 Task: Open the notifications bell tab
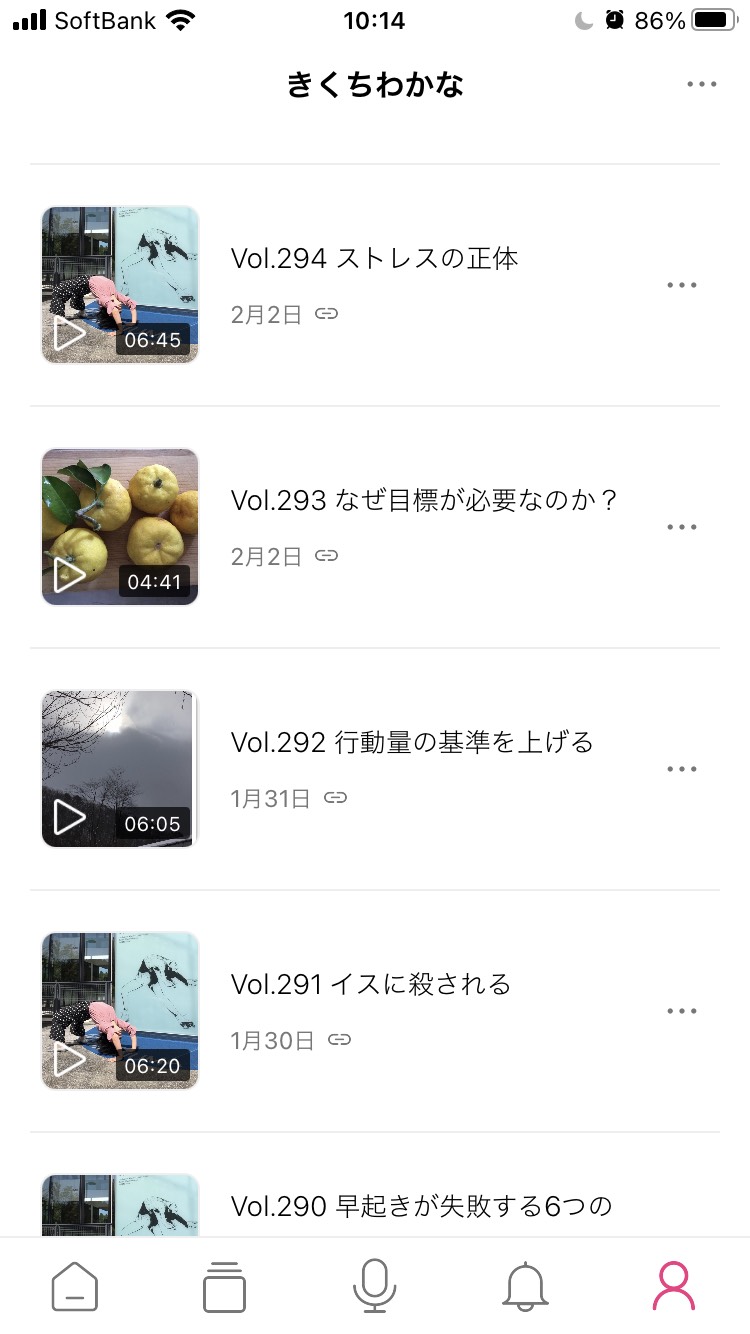tap(525, 1286)
